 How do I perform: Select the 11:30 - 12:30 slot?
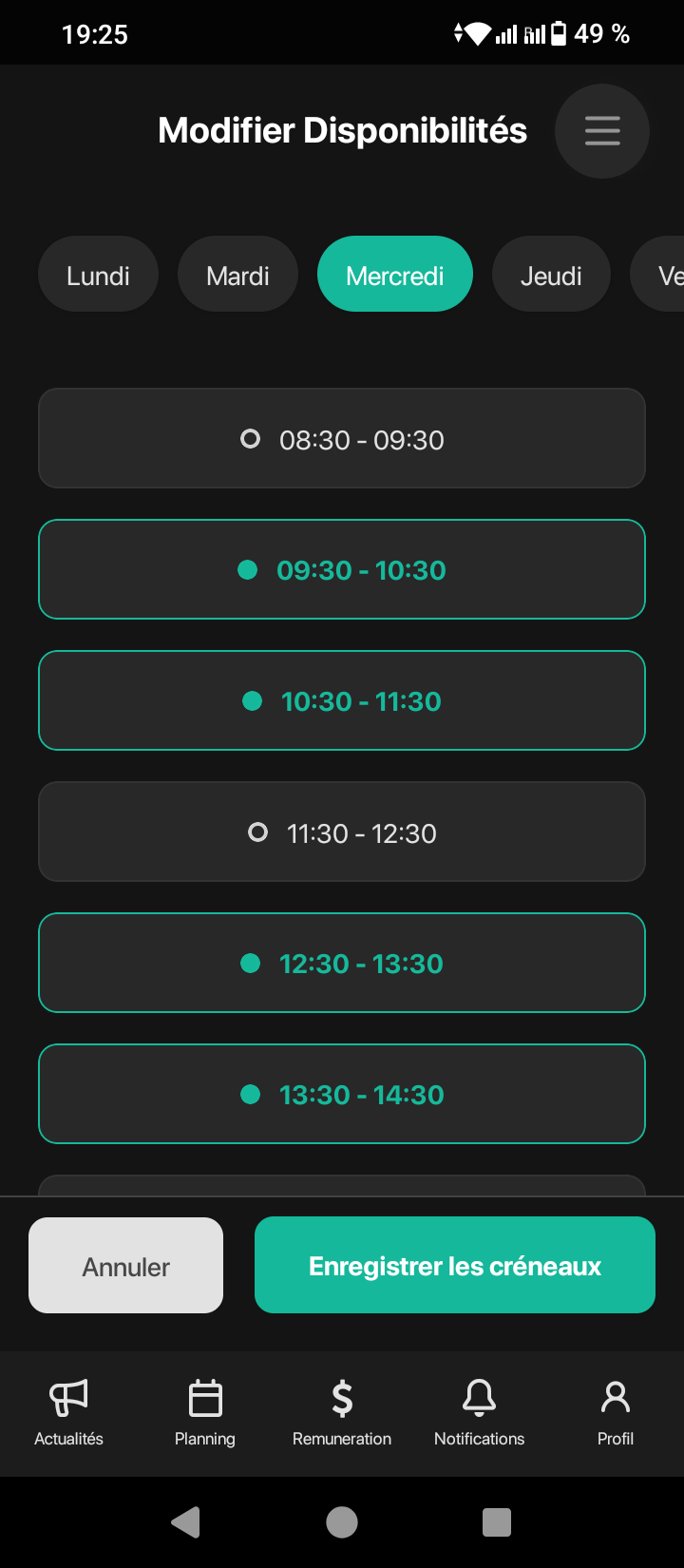pyautogui.click(x=342, y=832)
